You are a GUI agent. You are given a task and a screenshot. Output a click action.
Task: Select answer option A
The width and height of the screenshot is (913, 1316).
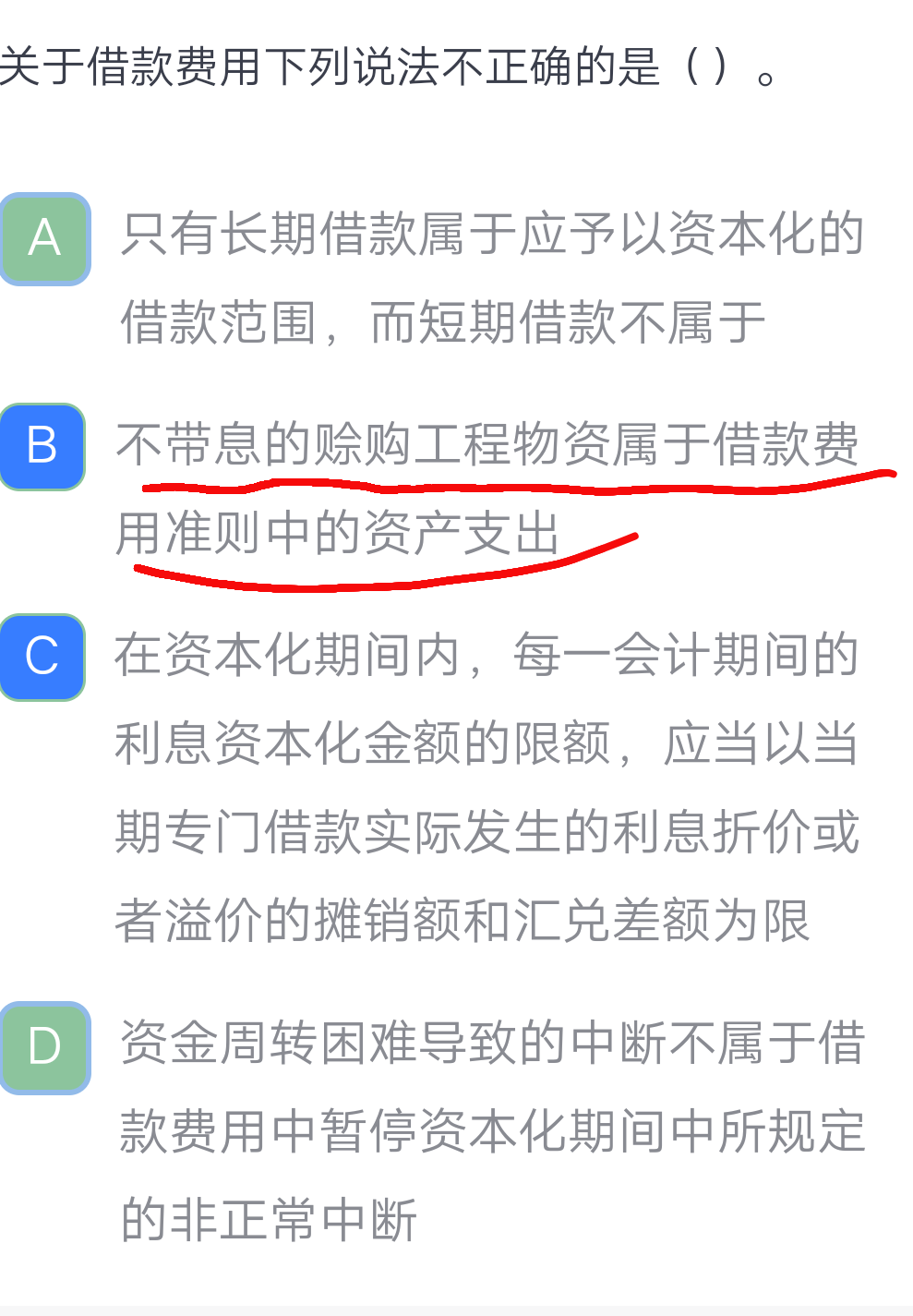coord(44,239)
